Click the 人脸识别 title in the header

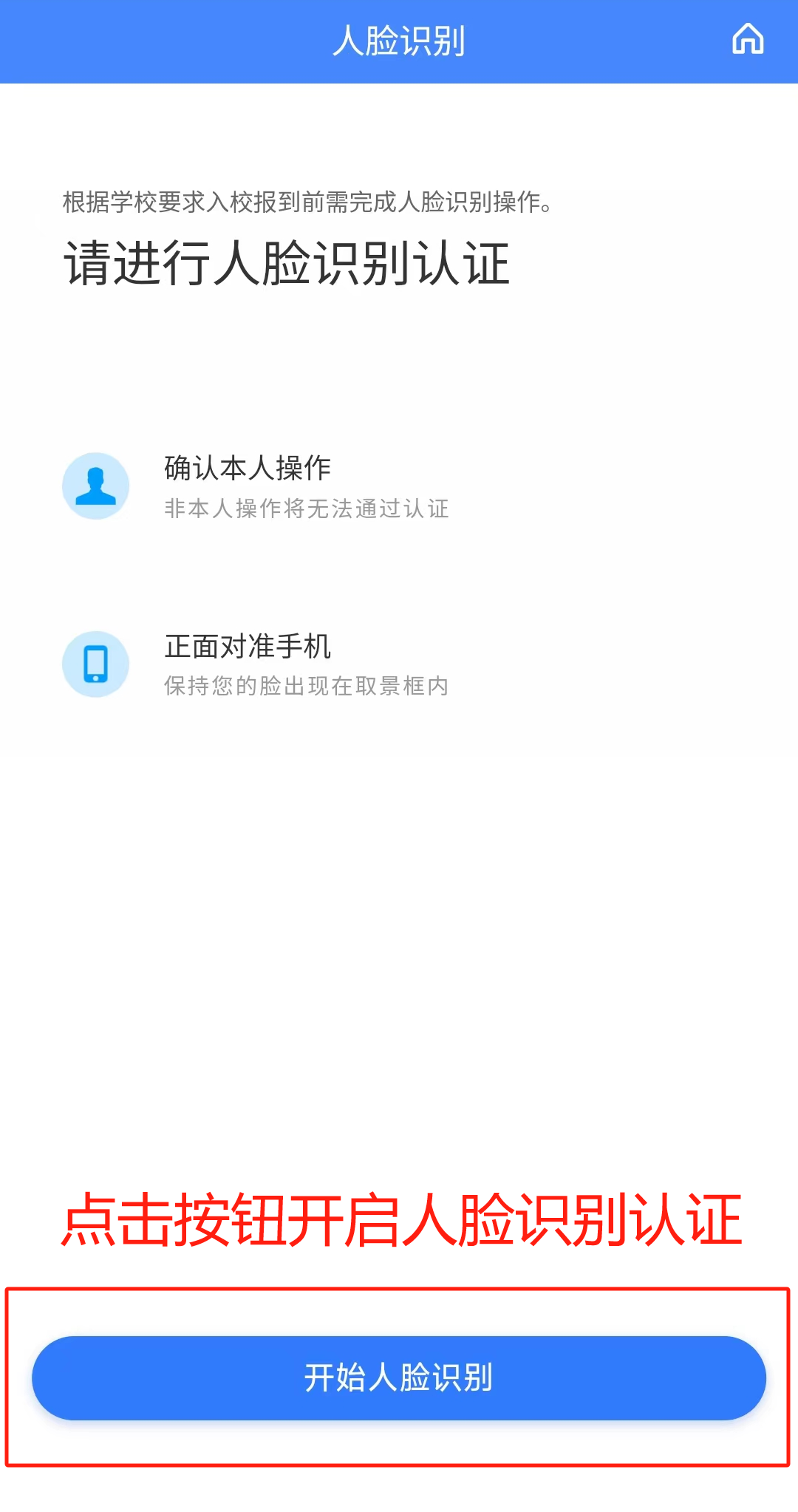point(399,41)
